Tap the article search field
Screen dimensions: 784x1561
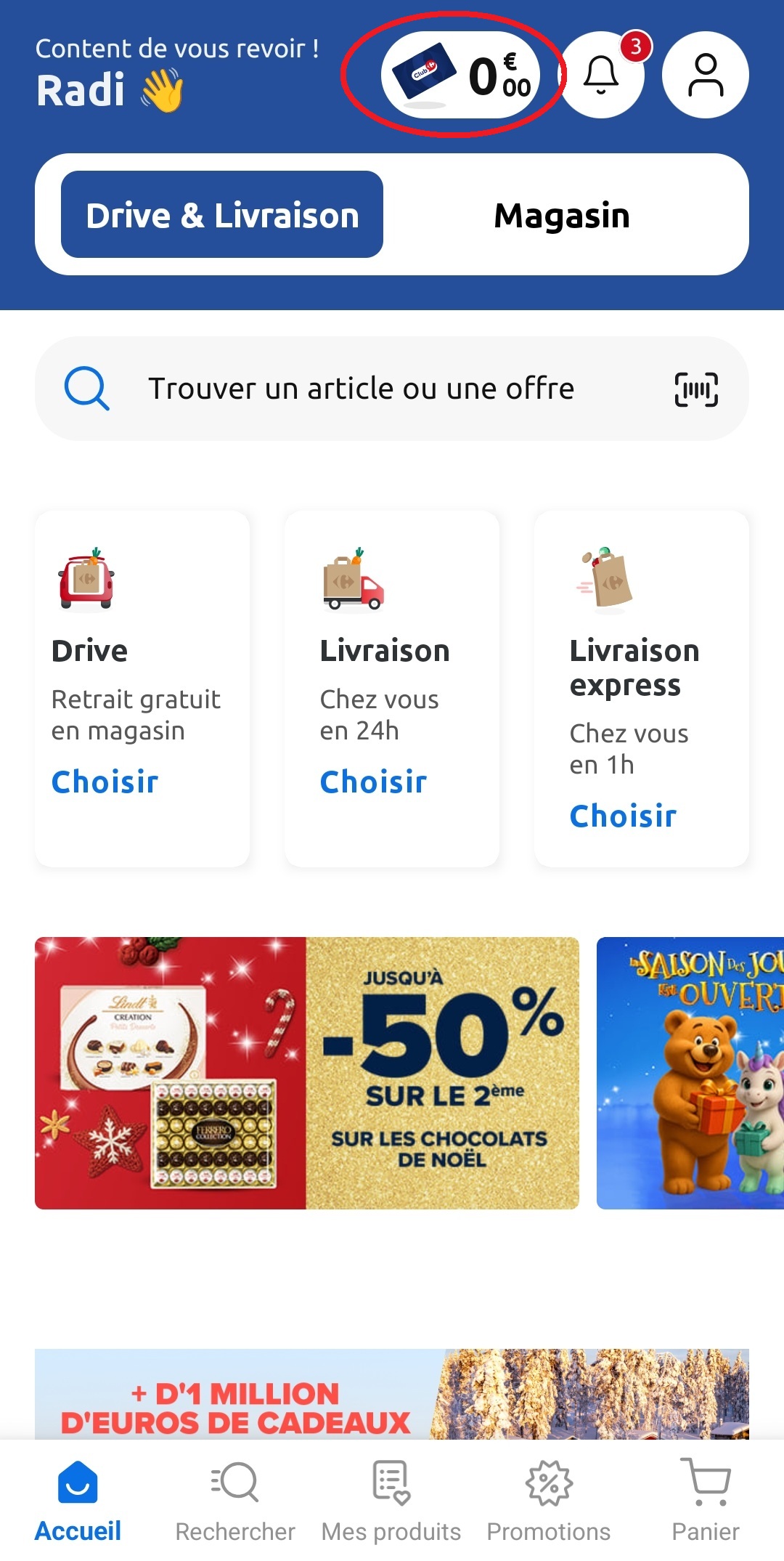pyautogui.click(x=361, y=389)
